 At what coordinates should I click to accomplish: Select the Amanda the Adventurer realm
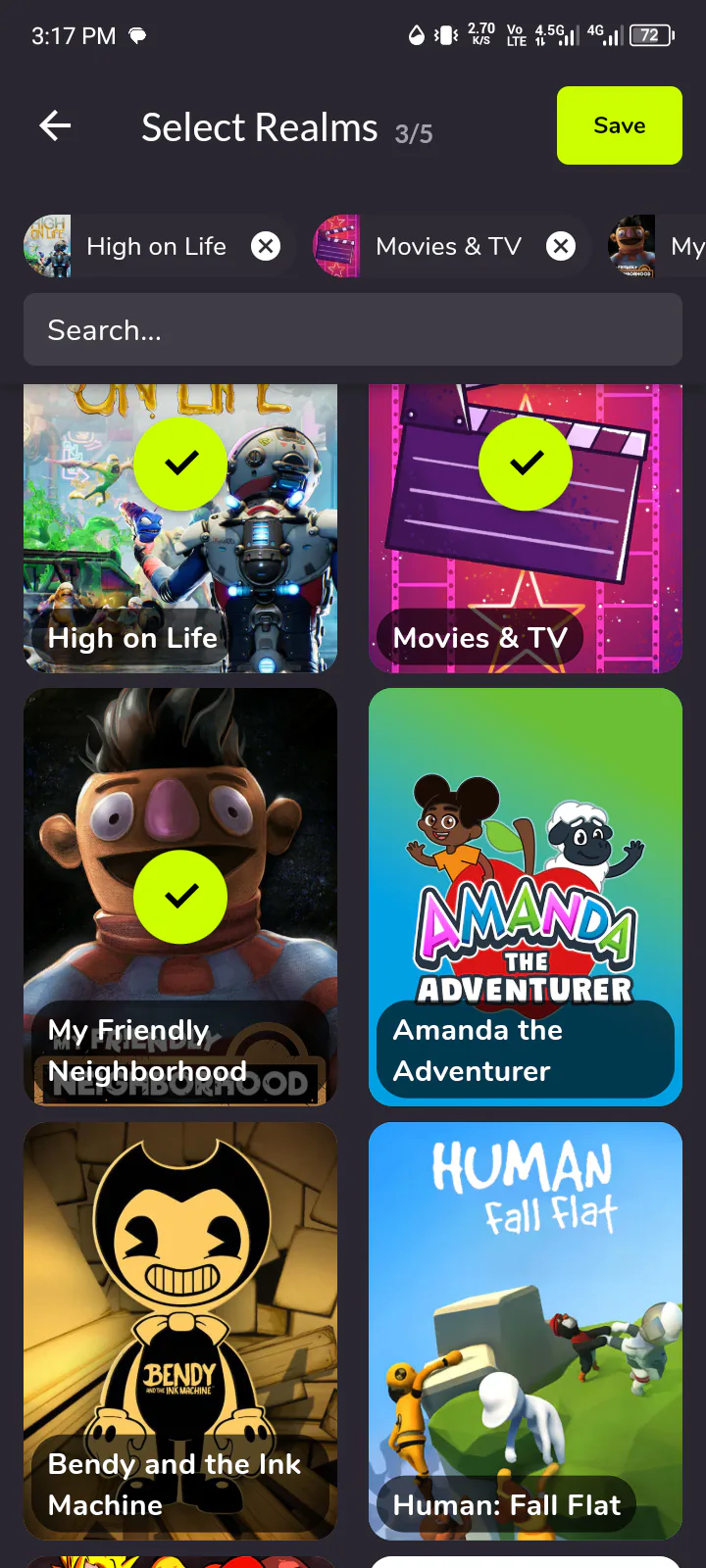pos(526,897)
